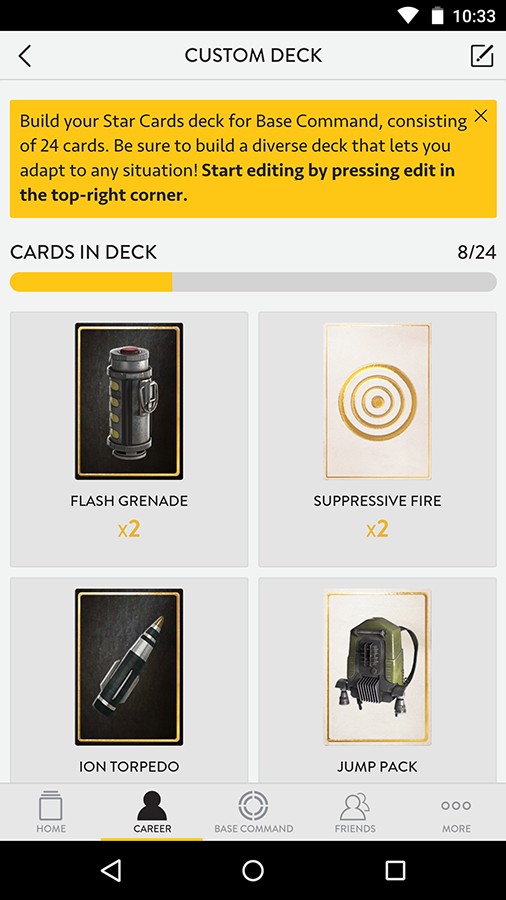
Task: Tap the system home button
Action: tap(253, 870)
